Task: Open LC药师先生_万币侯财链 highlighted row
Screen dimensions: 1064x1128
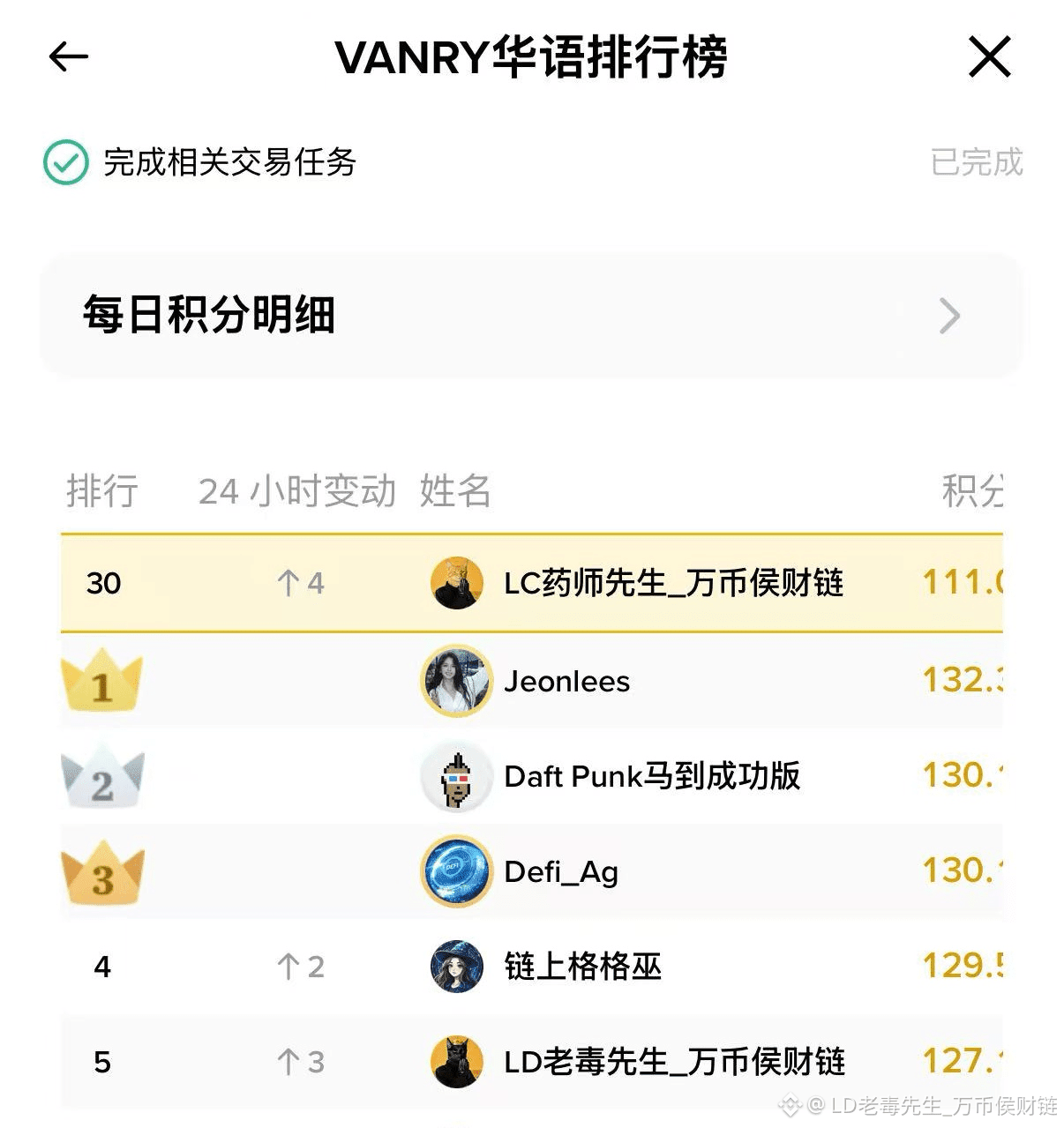Action: pyautogui.click(x=672, y=583)
